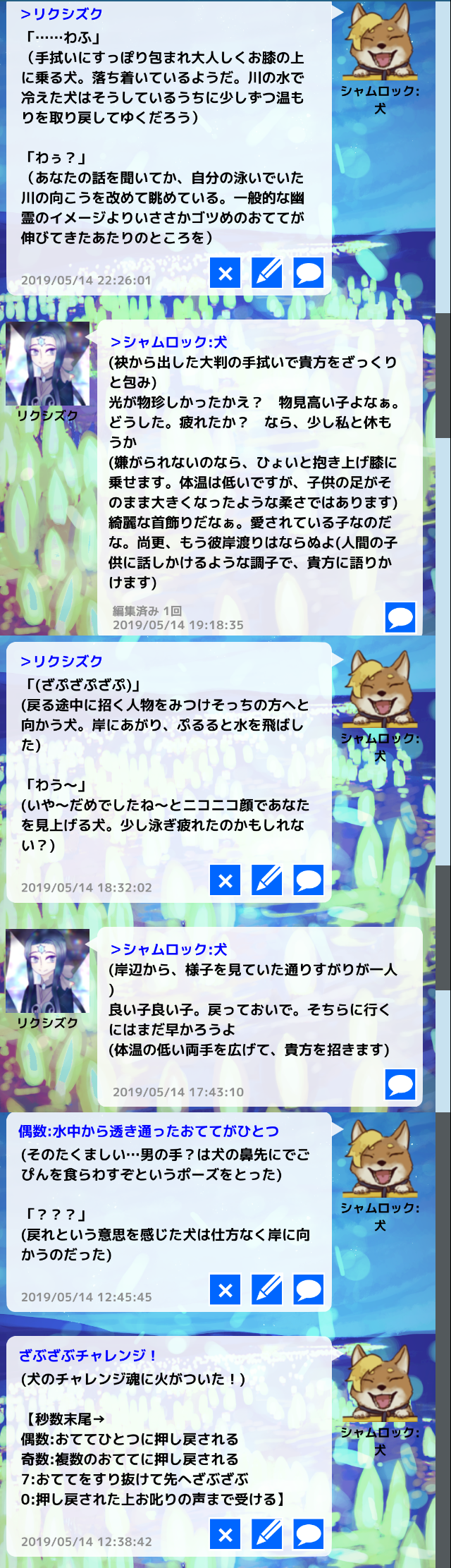Image resolution: width=451 pixels, height=1568 pixels.
Task: Reply to the ざぶざぶチャレンジ post
Action: pyautogui.click(x=309, y=1535)
